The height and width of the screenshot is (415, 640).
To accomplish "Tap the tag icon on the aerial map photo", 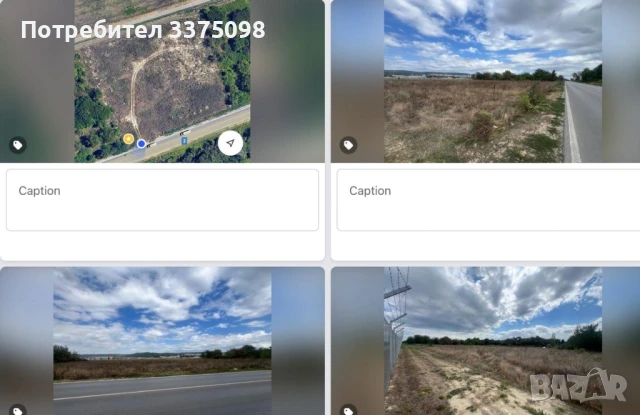I will [18, 145].
